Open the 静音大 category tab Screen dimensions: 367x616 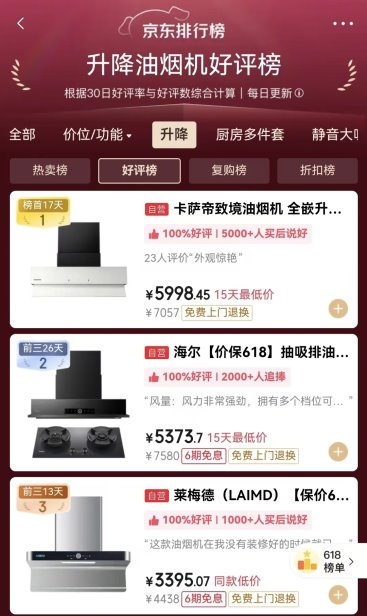335,134
